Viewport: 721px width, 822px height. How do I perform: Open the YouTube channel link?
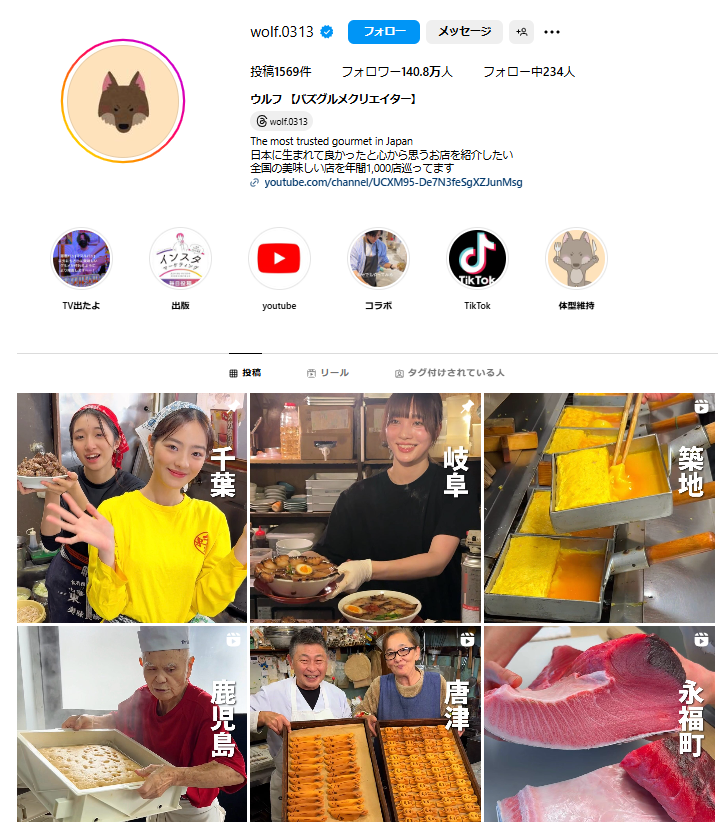point(392,182)
